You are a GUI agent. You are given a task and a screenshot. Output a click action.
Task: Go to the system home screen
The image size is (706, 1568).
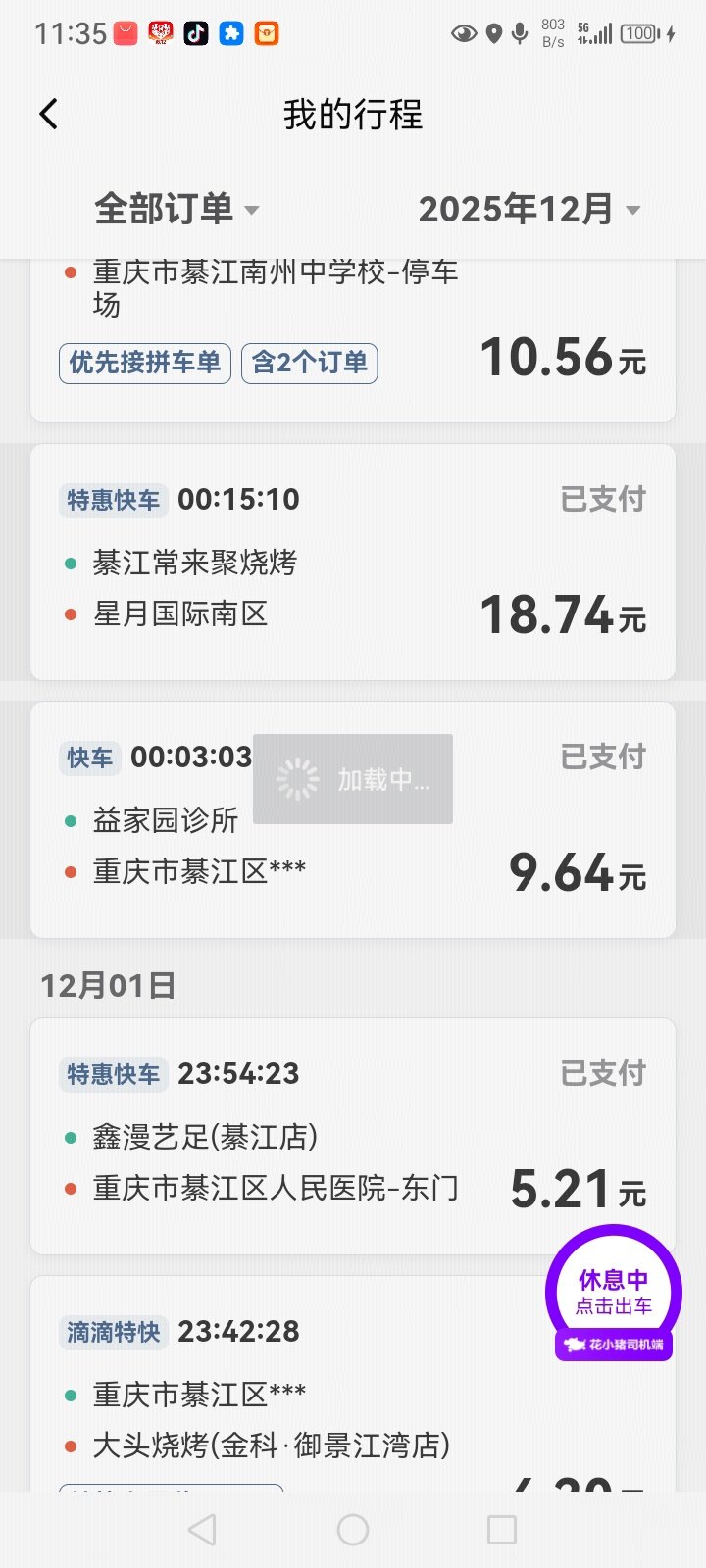click(x=353, y=1530)
